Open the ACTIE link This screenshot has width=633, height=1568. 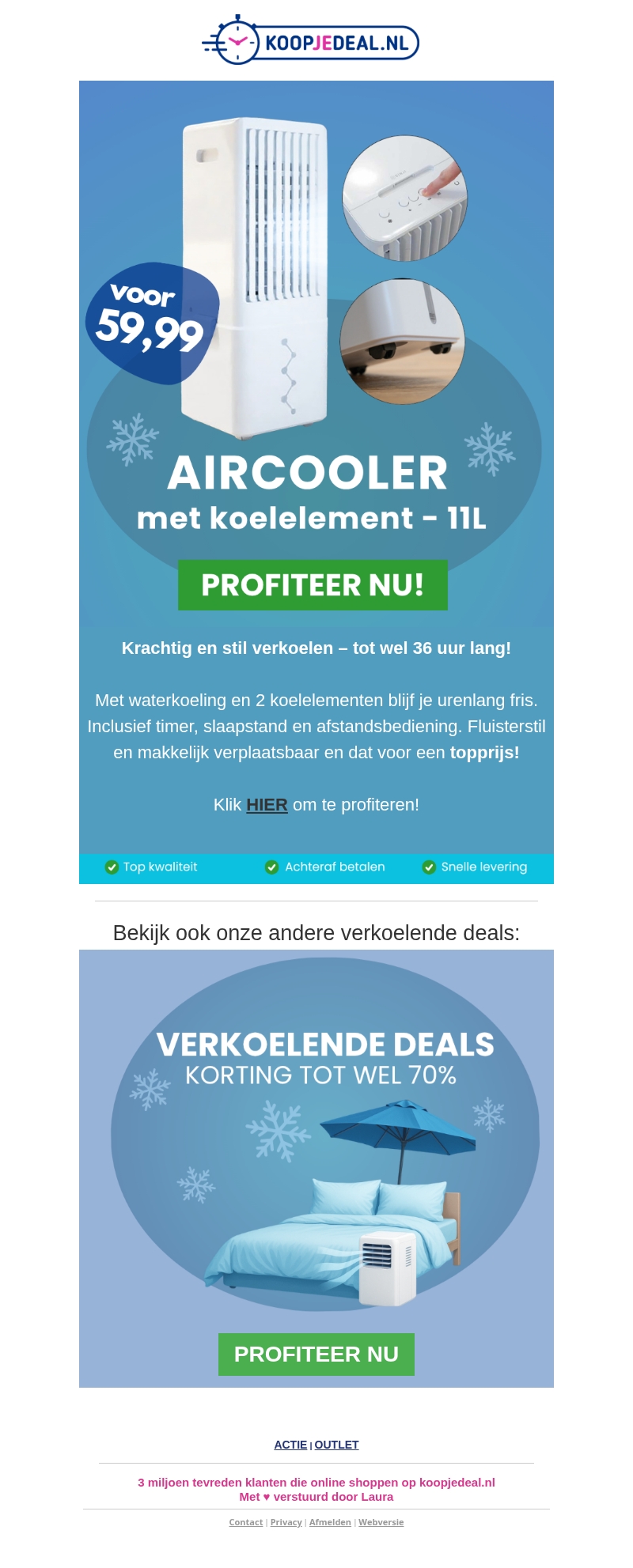[290, 1445]
